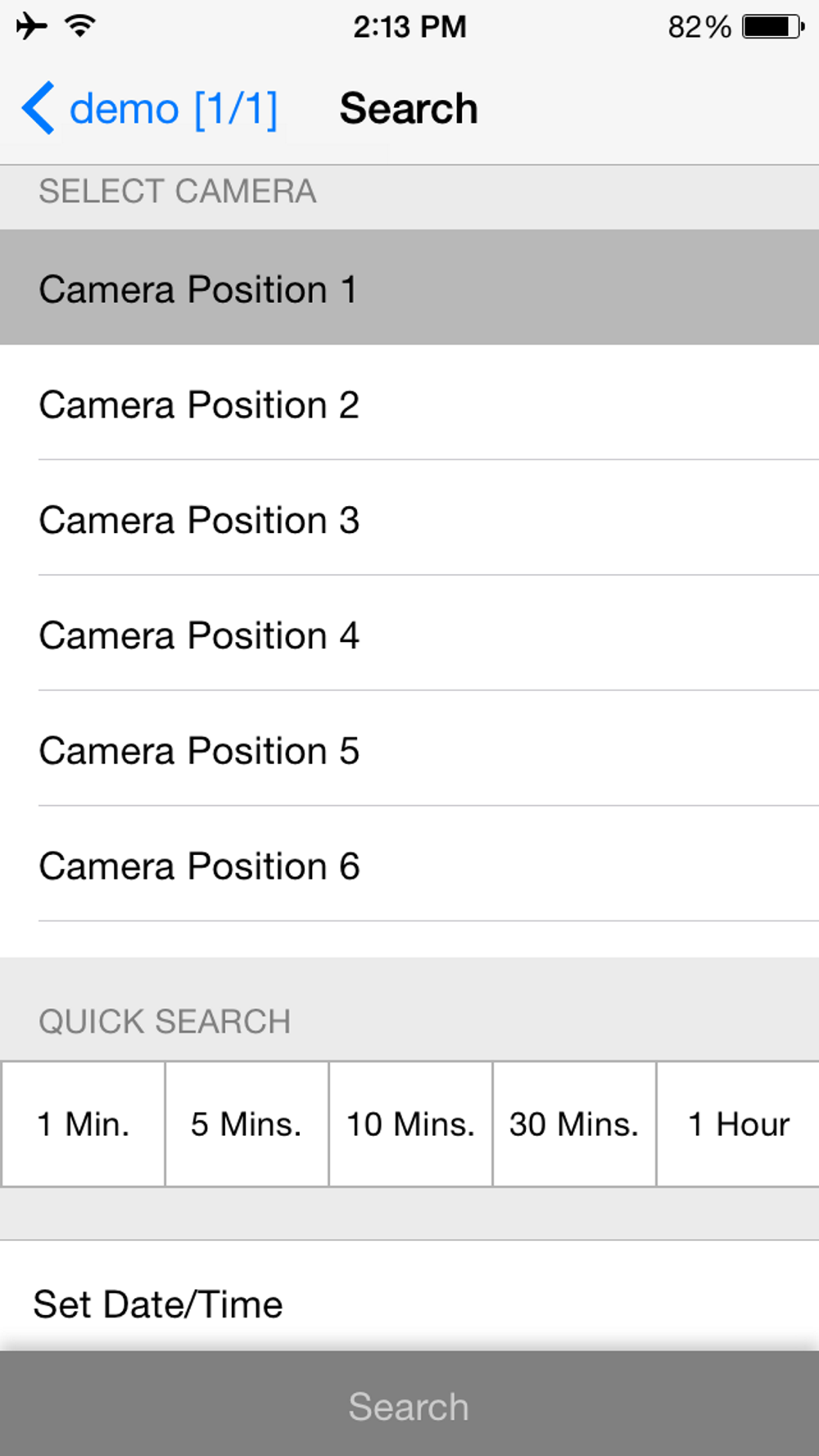Quick search the last 1 Min.
The image size is (819, 1456).
(84, 1124)
